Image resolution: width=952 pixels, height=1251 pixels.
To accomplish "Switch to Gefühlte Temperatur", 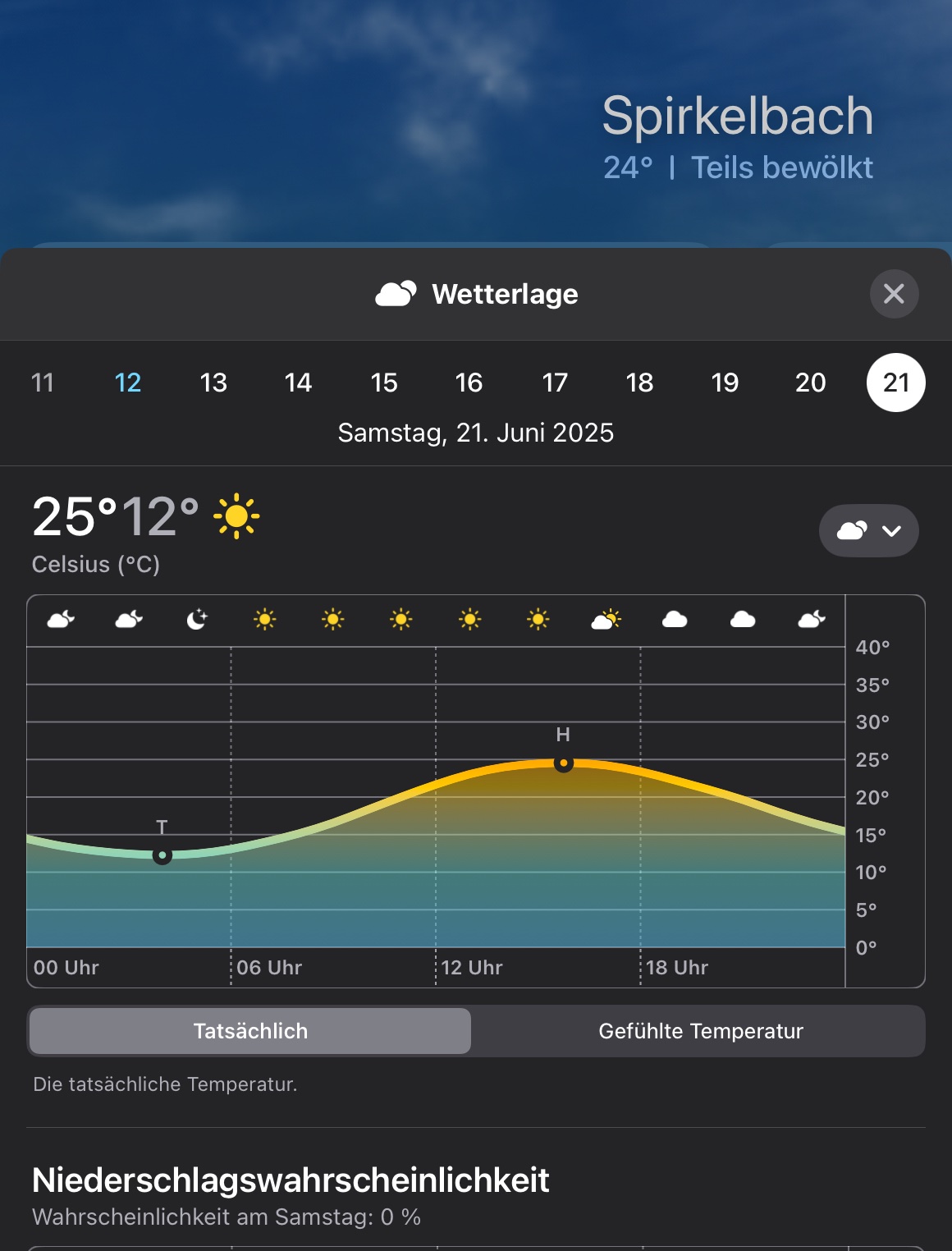I will [700, 1031].
